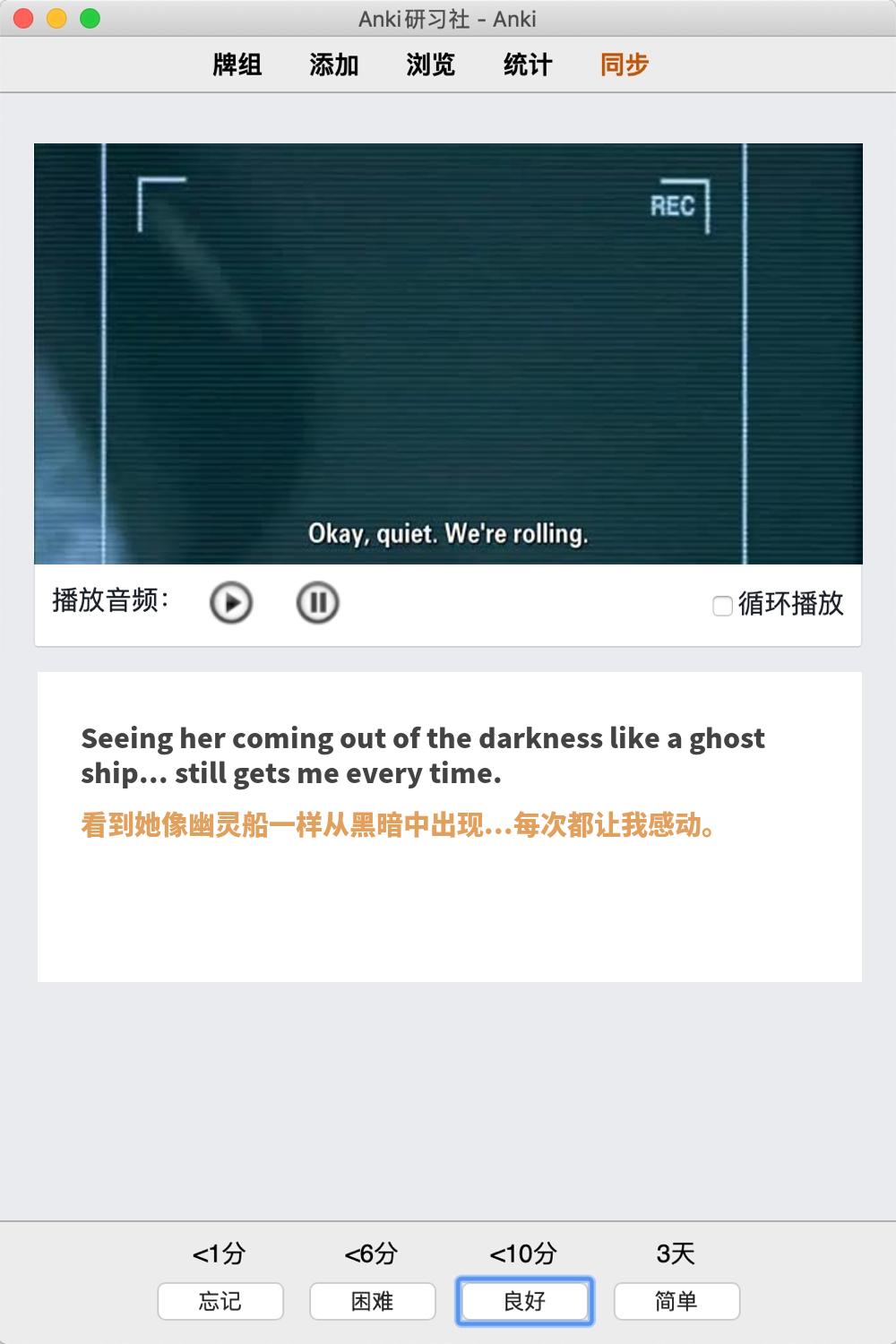Enable the 循环播放 loop checkbox
The image size is (896, 1344).
coord(722,607)
